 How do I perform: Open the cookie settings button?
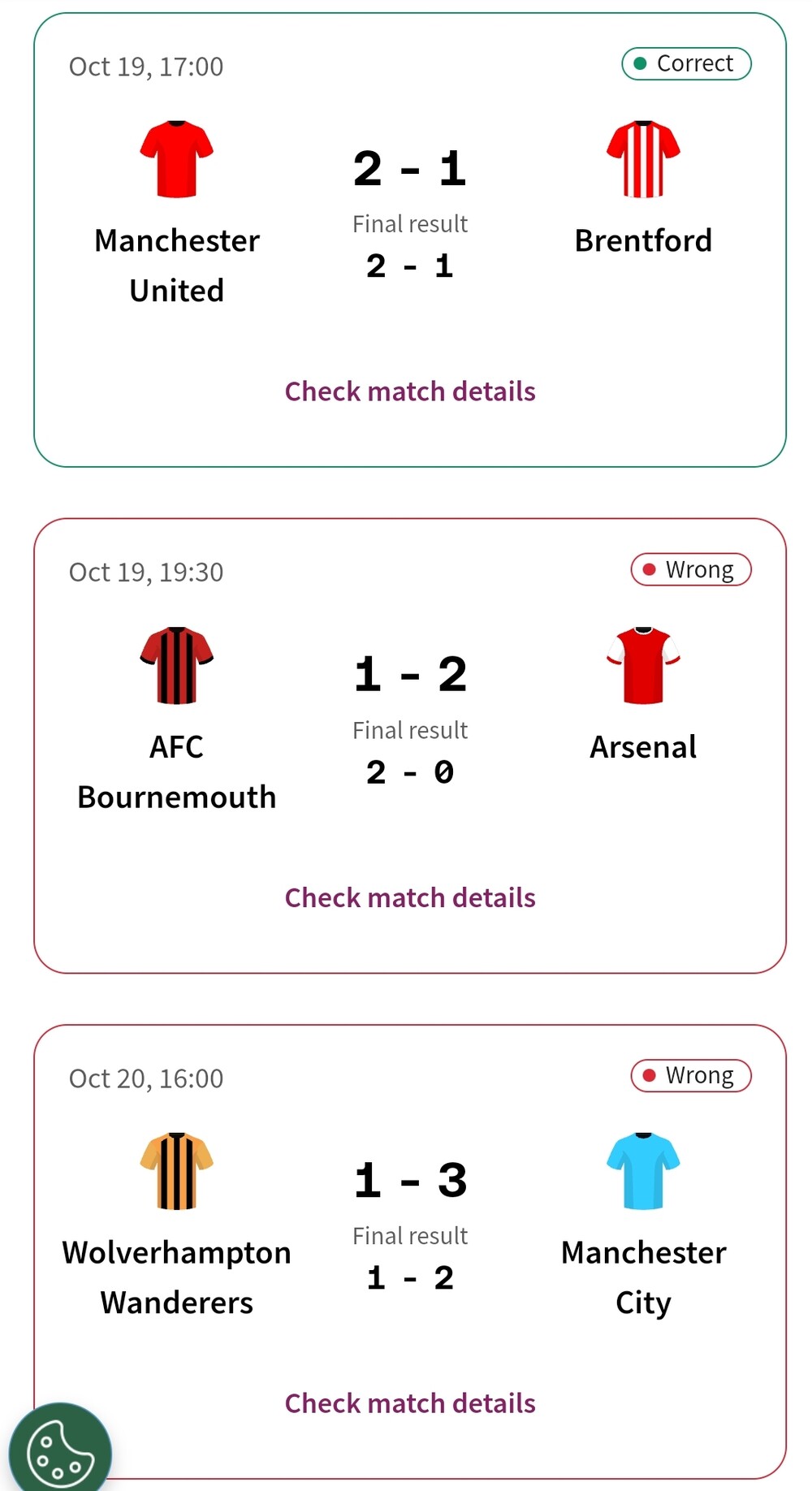pyautogui.click(x=60, y=1450)
